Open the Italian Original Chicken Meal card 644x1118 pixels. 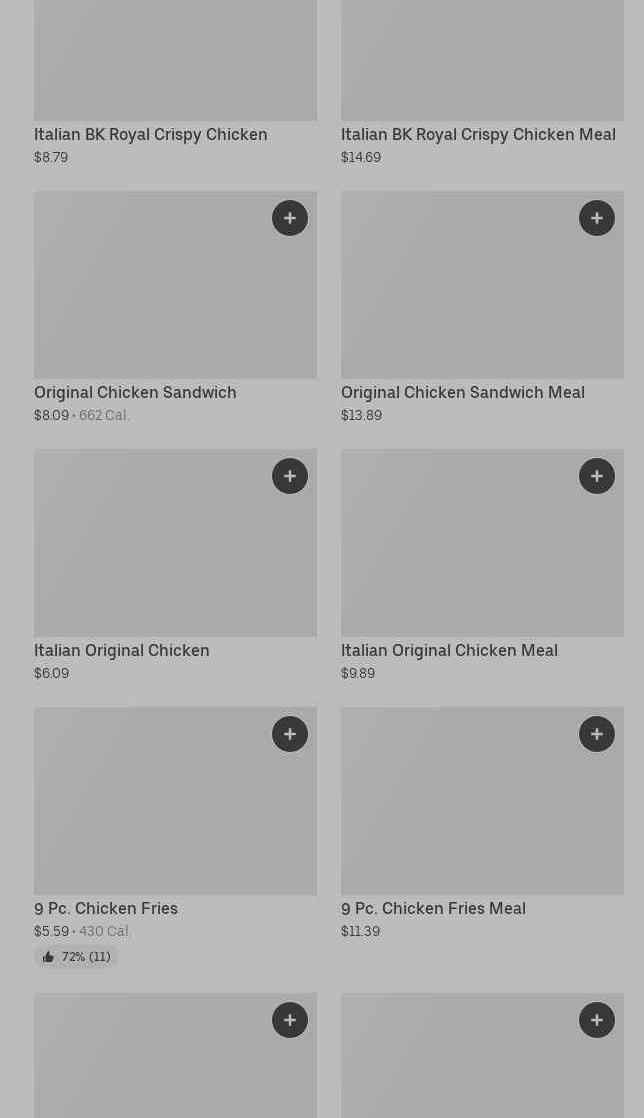pos(449,650)
